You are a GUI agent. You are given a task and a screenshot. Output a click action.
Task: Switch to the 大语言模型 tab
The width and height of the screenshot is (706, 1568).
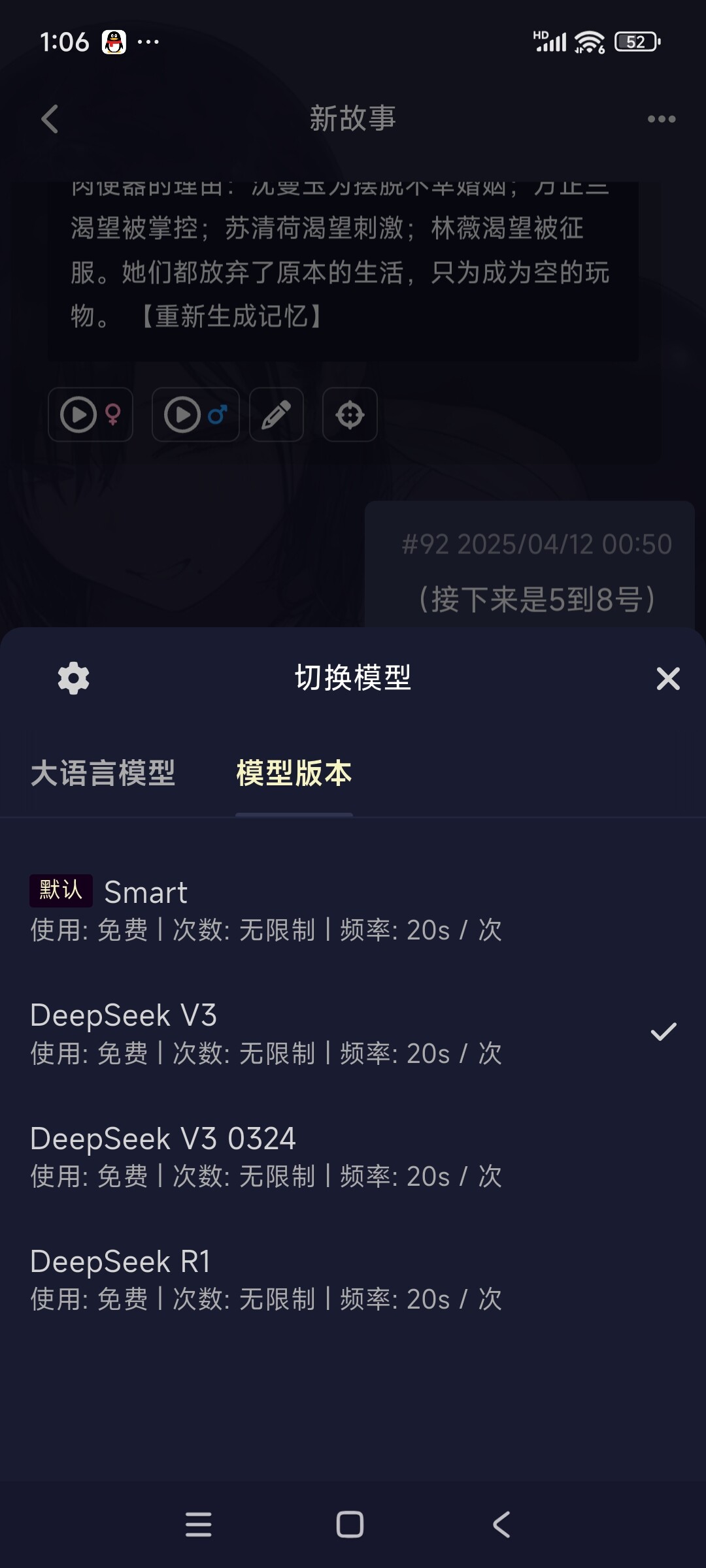[x=103, y=774]
